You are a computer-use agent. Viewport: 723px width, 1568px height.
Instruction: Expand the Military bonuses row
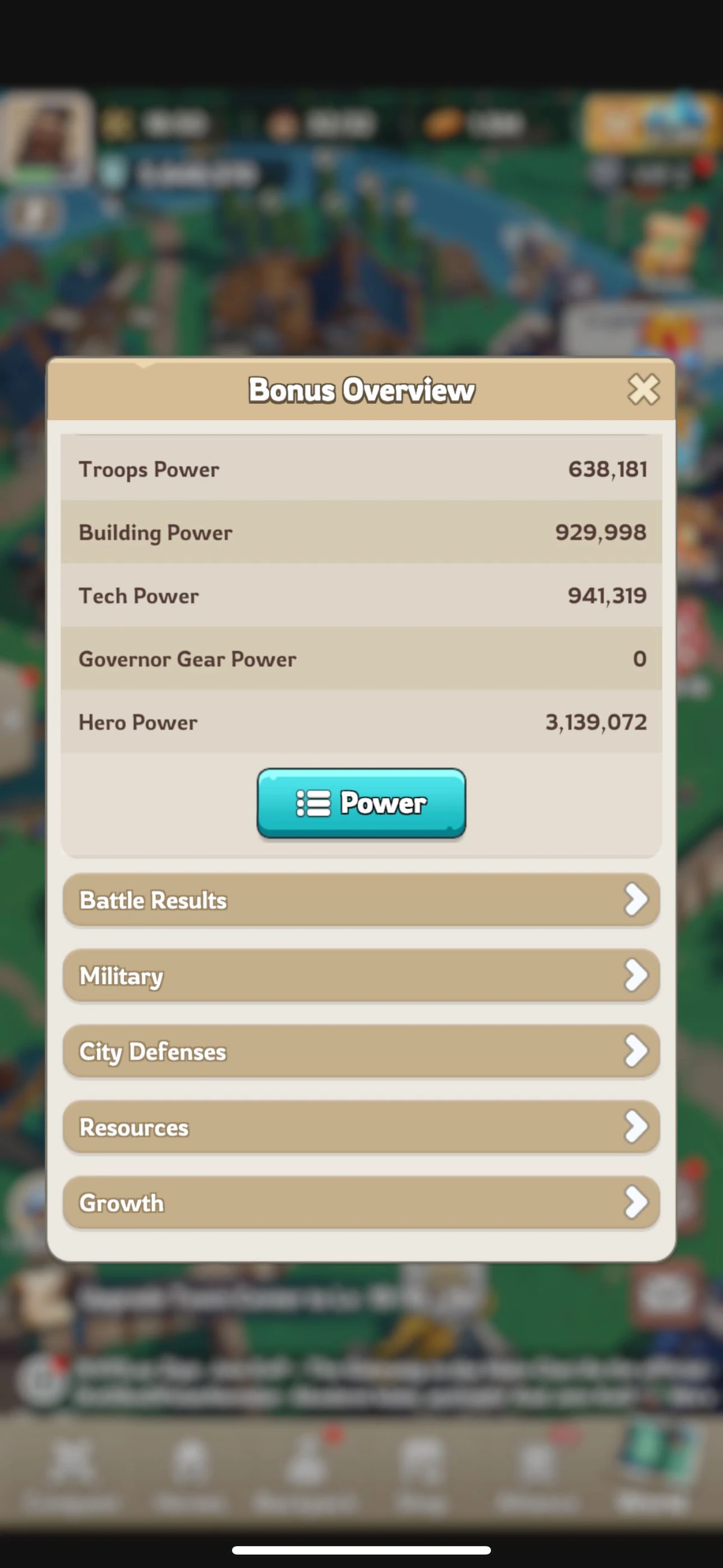tap(361, 975)
